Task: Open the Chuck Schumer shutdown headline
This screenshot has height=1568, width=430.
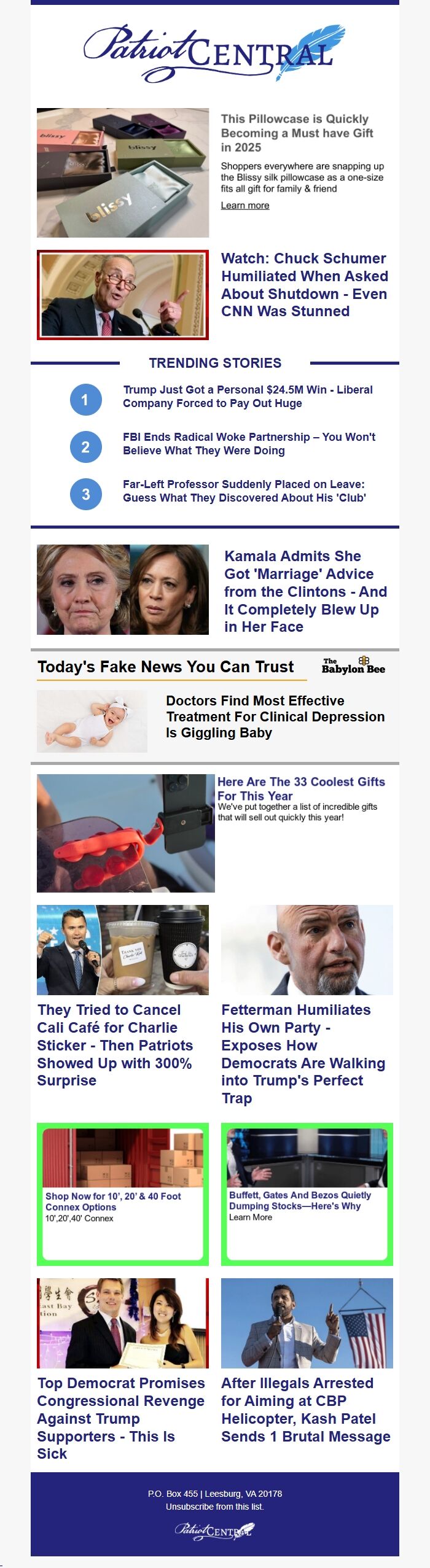Action: (304, 285)
